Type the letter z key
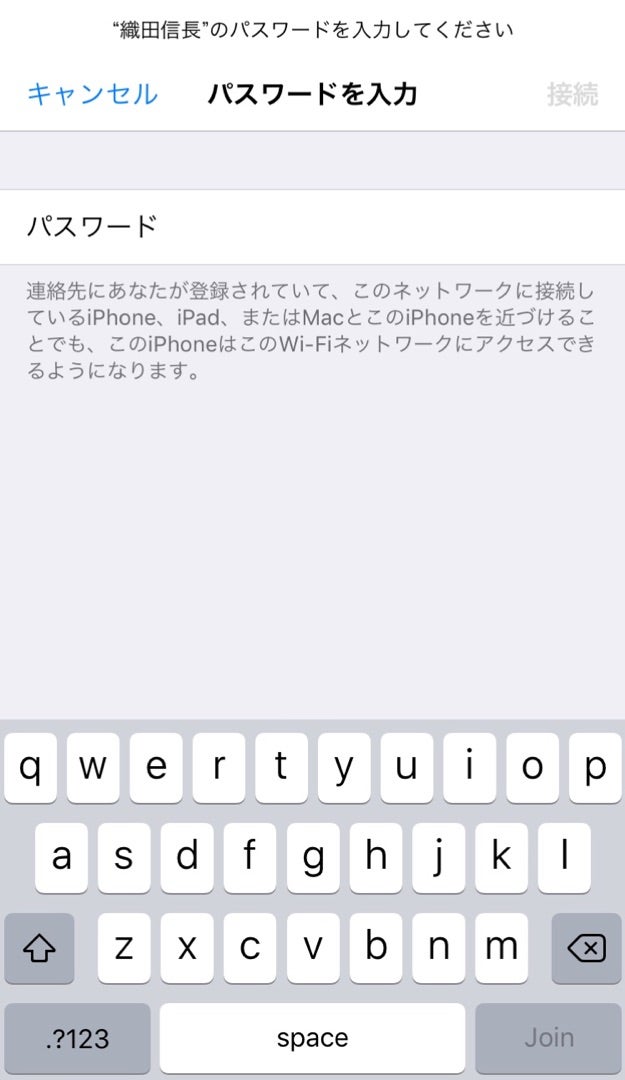The image size is (625, 1080). coord(124,947)
